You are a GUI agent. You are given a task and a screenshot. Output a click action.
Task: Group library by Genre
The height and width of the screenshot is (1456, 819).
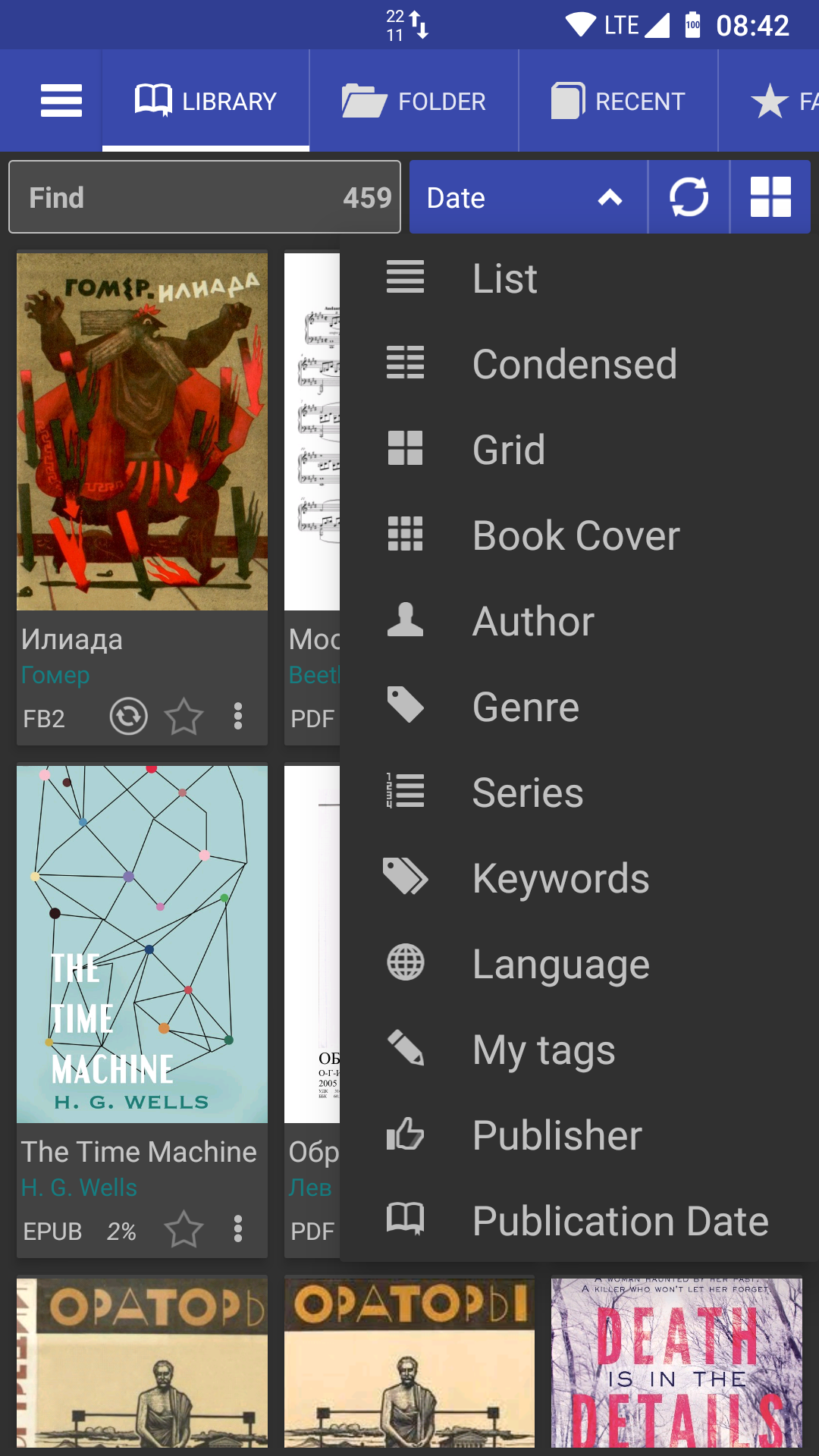[x=526, y=707]
